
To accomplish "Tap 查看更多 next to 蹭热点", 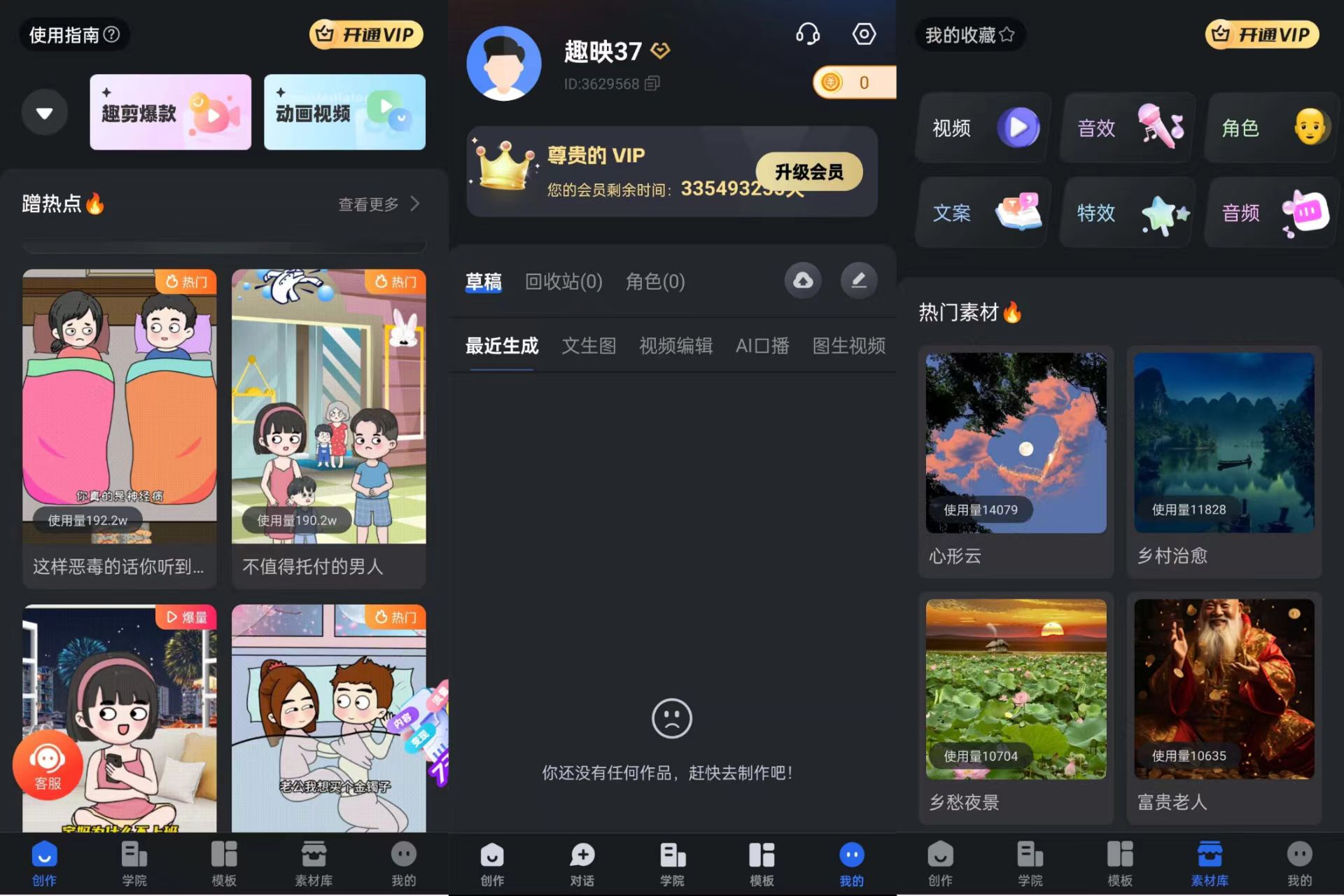I will tap(379, 204).
